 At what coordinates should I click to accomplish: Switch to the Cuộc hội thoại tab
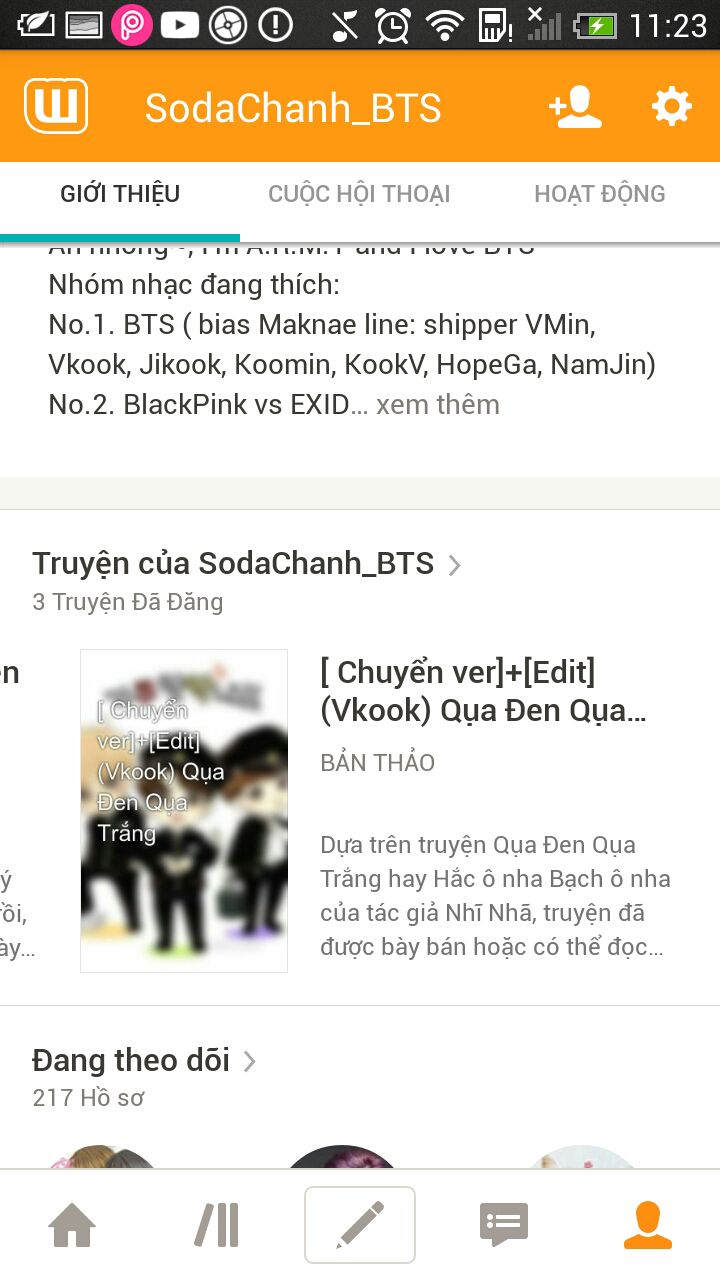click(359, 193)
